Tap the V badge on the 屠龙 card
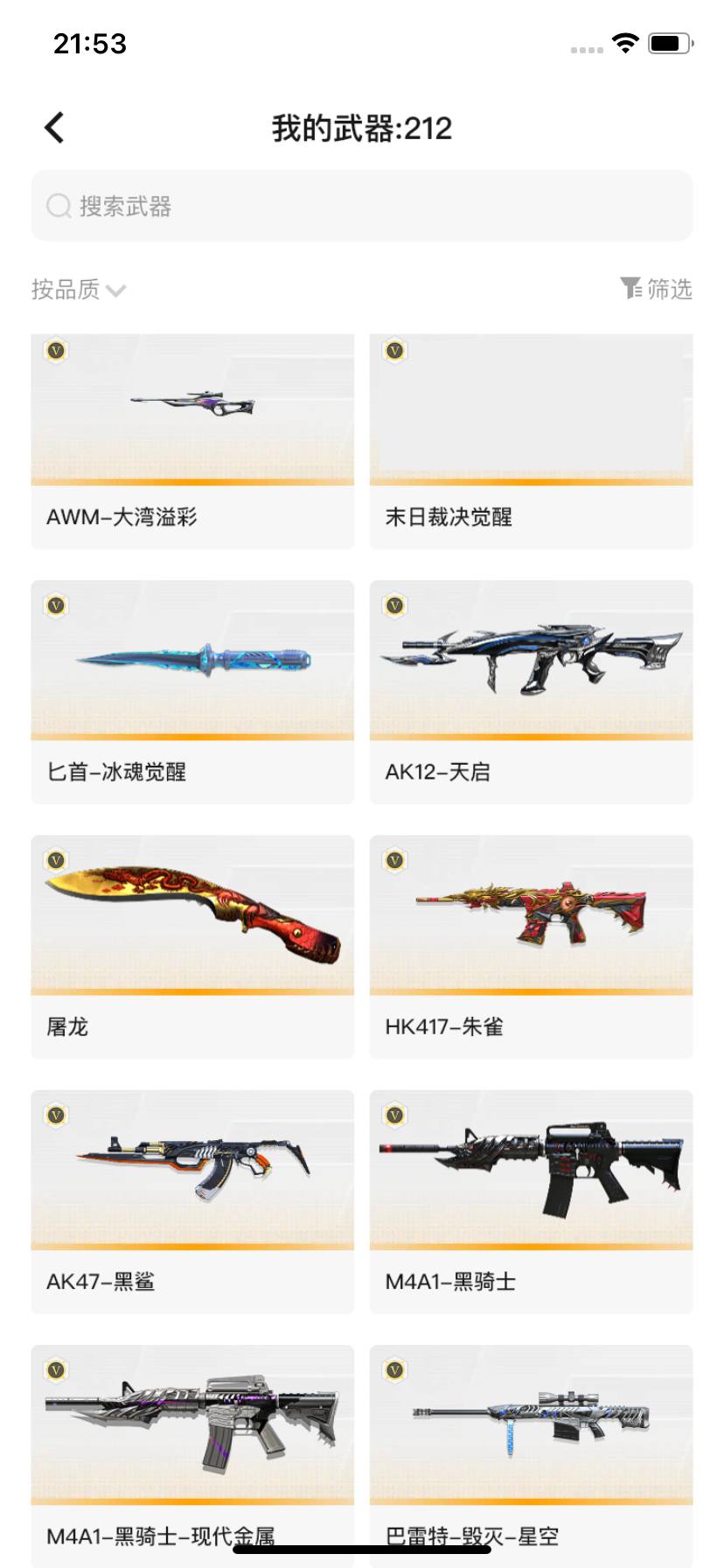This screenshot has width=724, height=1568. tap(54, 860)
